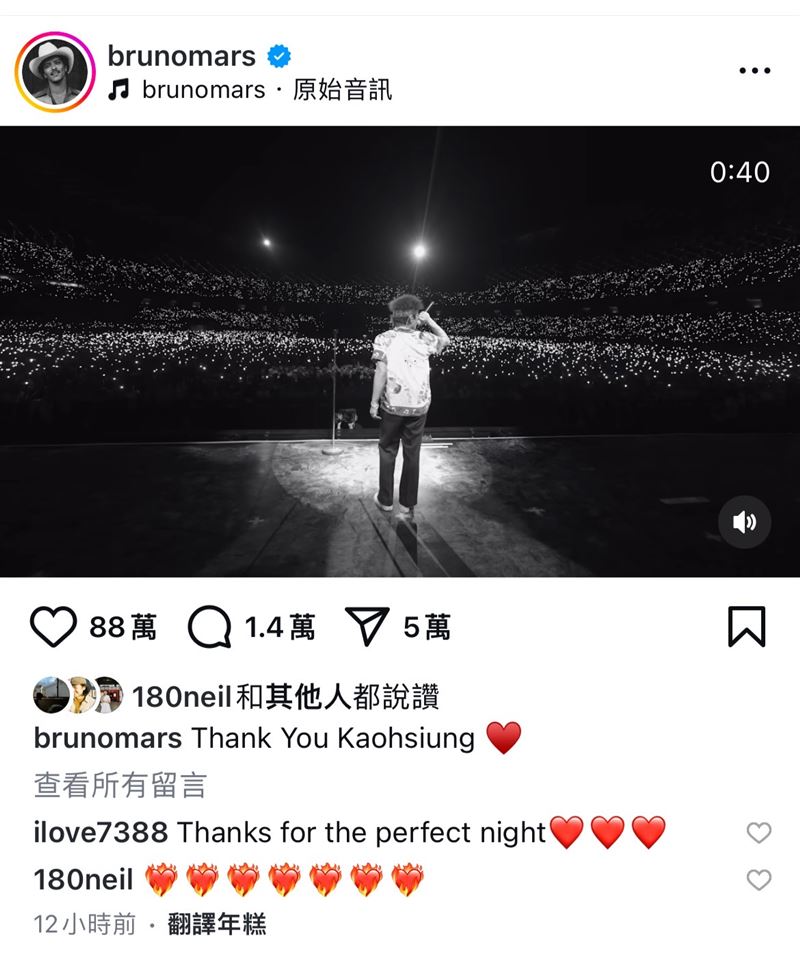
Task: Play or pause the concert video
Action: click(400, 350)
